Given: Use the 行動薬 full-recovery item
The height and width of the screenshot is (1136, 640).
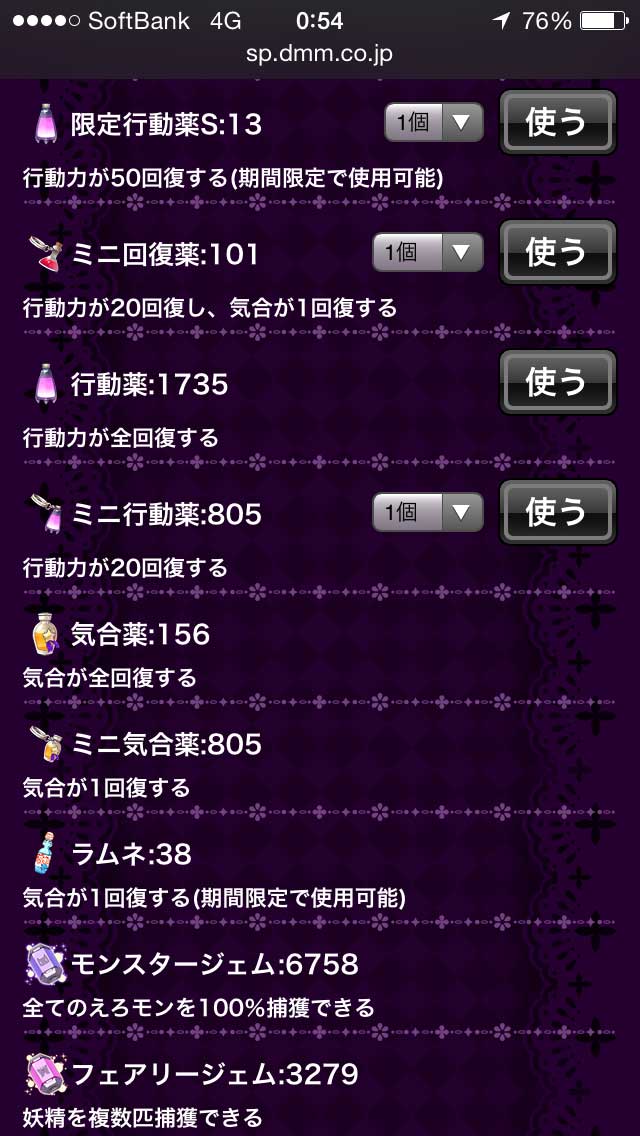Looking at the screenshot, I should tap(557, 382).
